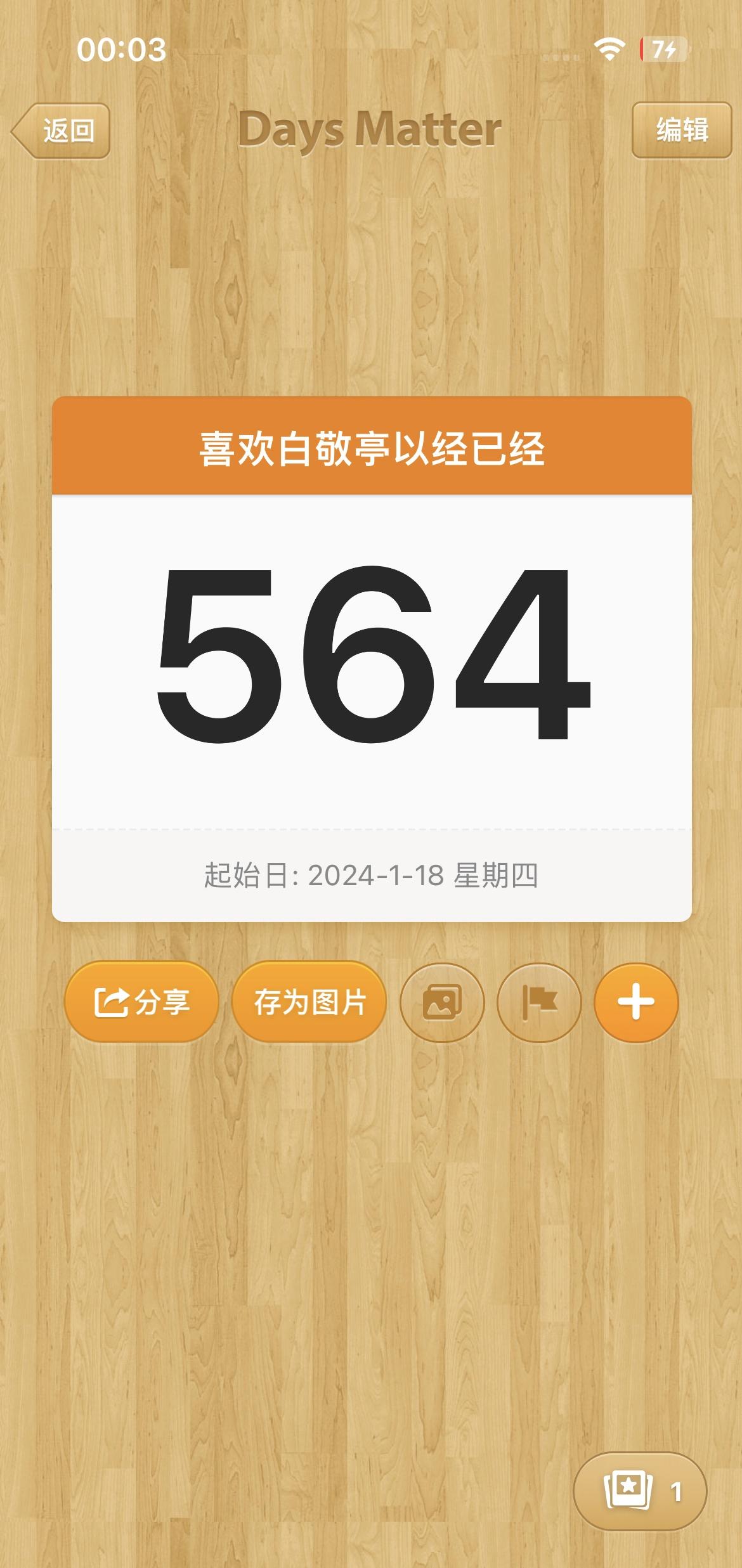Open 编辑 to edit this event
Screen dimensions: 742x1568
pos(682,130)
